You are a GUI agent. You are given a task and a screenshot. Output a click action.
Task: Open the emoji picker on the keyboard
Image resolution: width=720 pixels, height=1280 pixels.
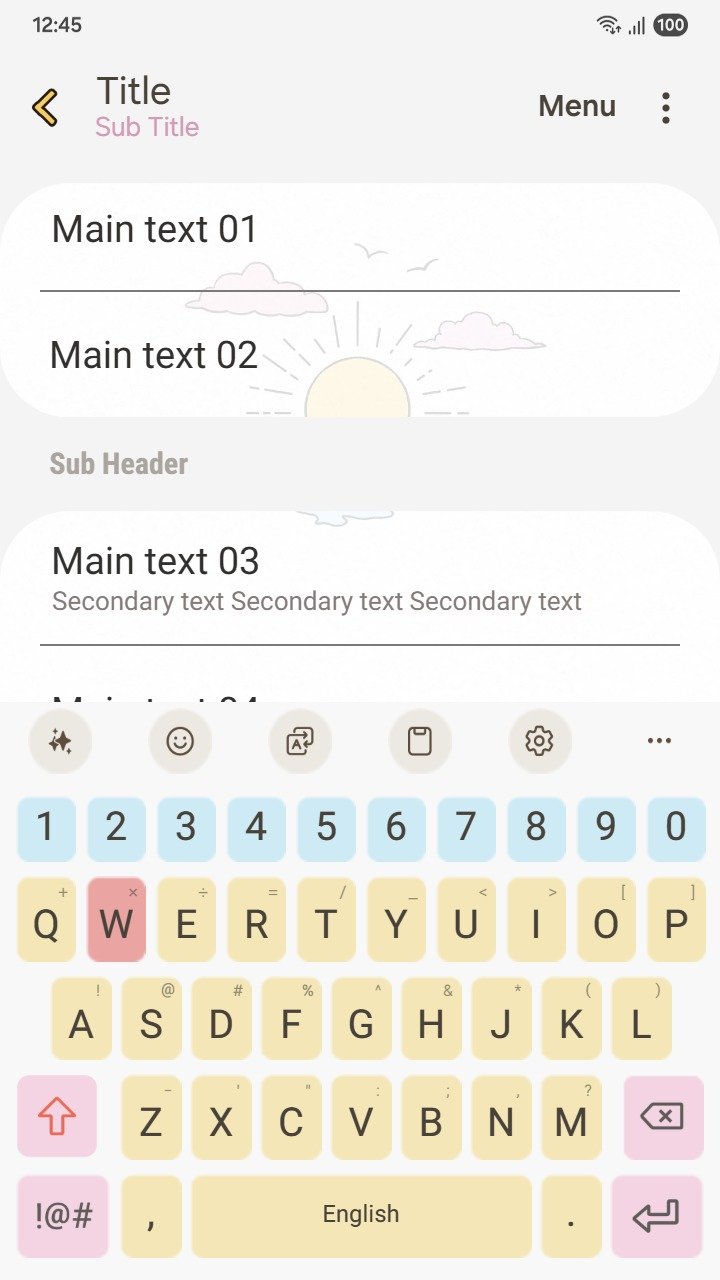pos(180,741)
